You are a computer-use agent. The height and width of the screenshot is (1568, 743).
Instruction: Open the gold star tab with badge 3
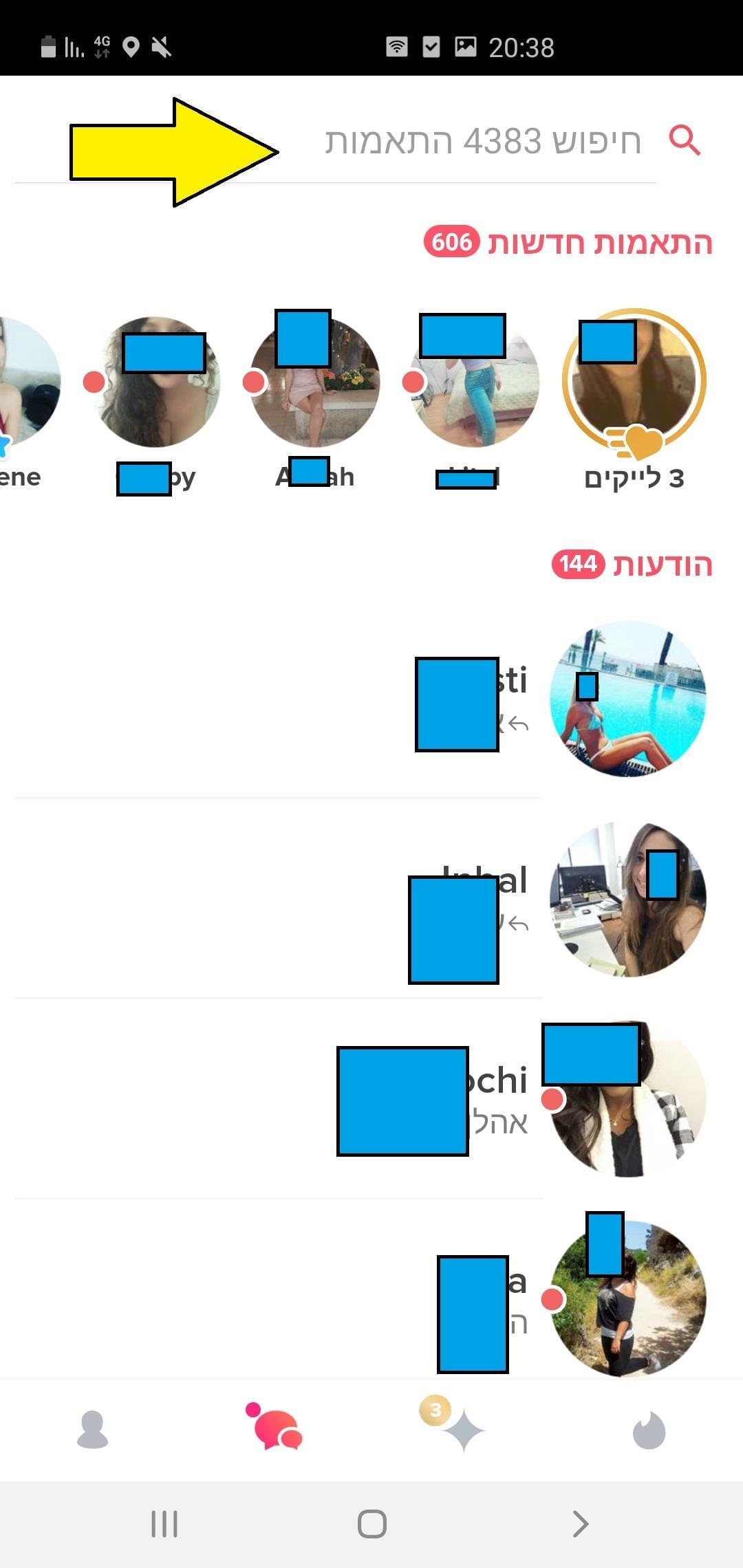click(462, 1430)
